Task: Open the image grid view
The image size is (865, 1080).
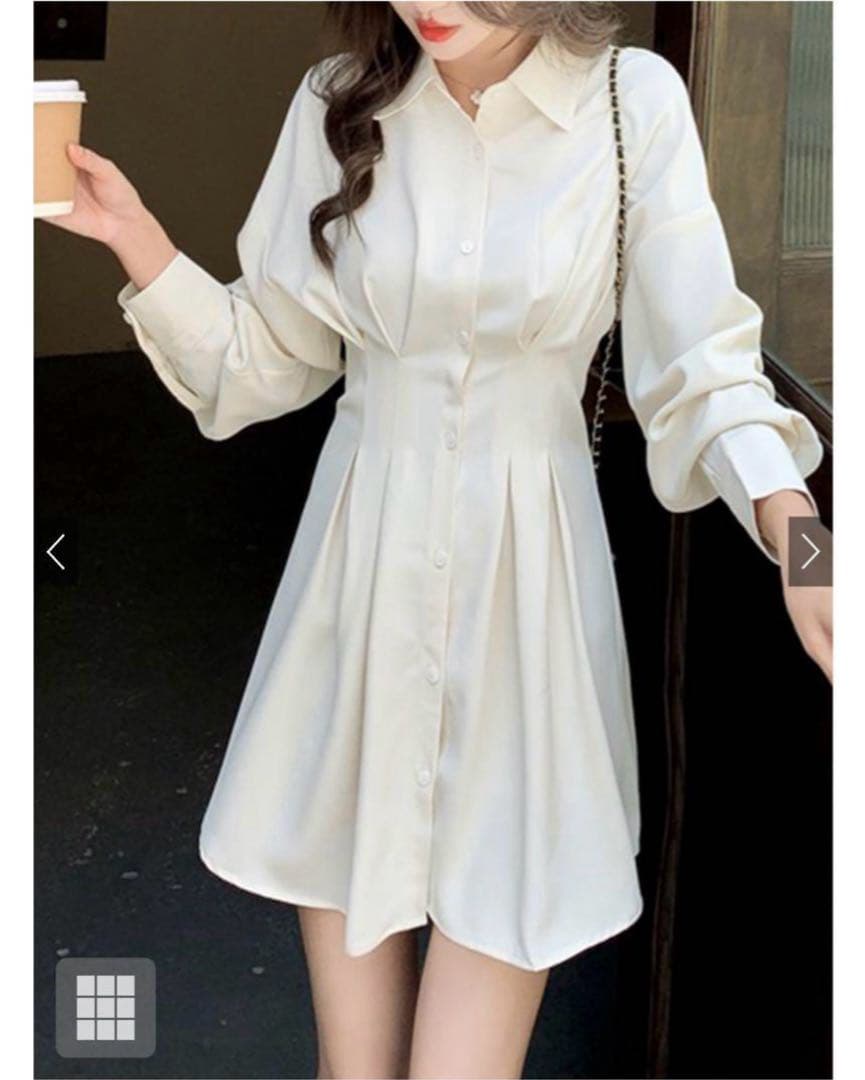Action: tap(105, 1007)
